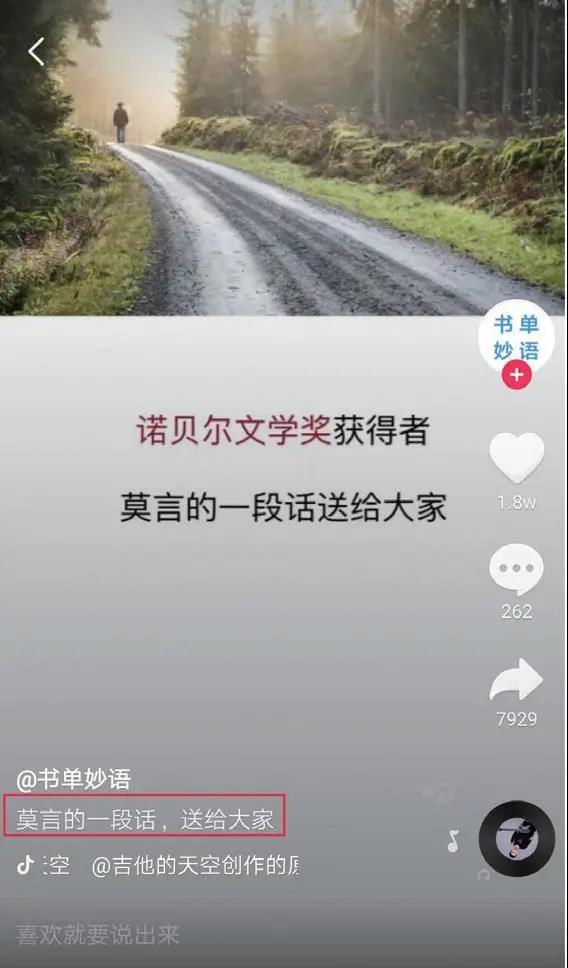Share this video
Viewport: 568px width, 968px height.
(x=516, y=679)
